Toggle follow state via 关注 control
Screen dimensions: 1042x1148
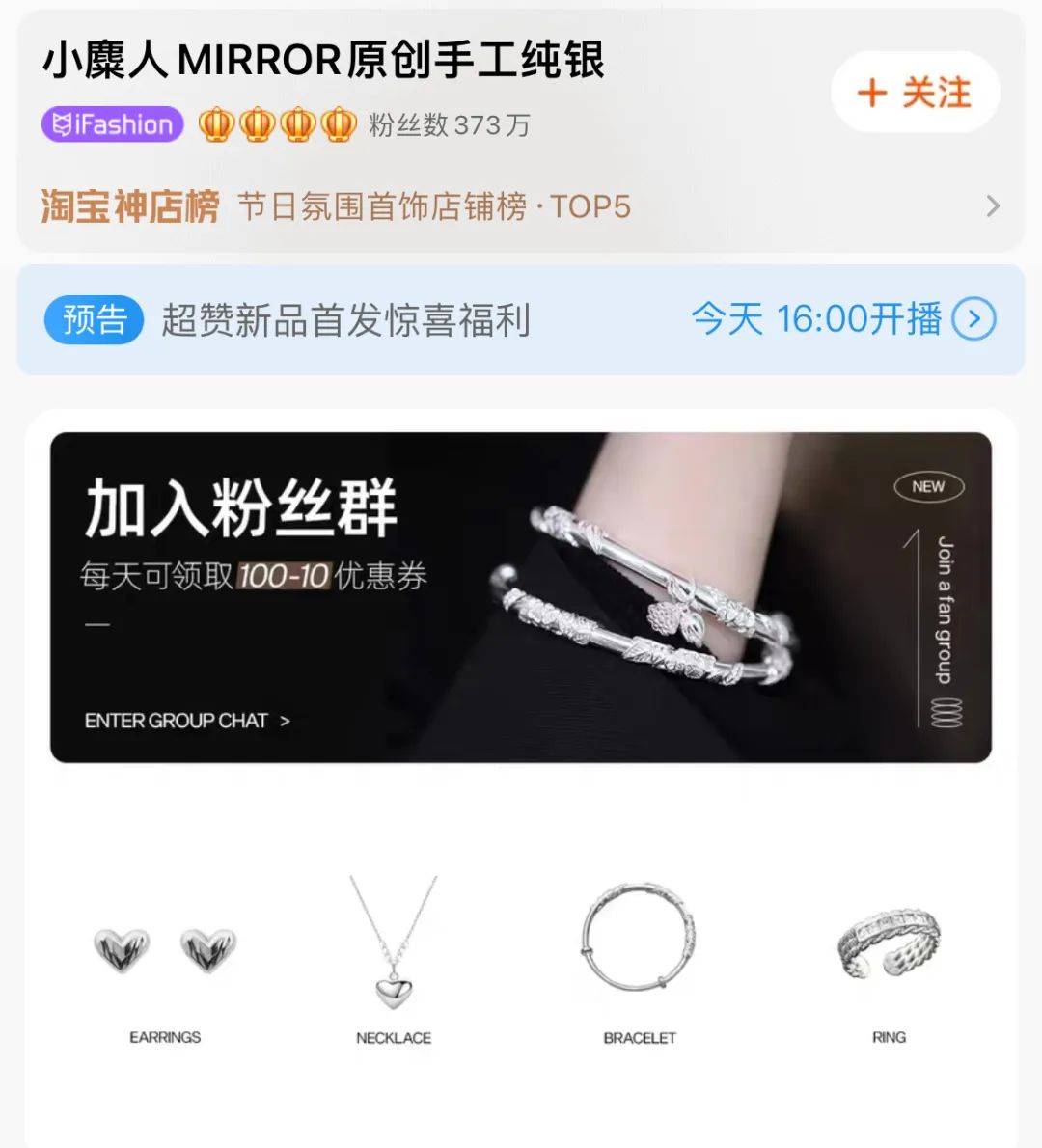click(x=915, y=91)
